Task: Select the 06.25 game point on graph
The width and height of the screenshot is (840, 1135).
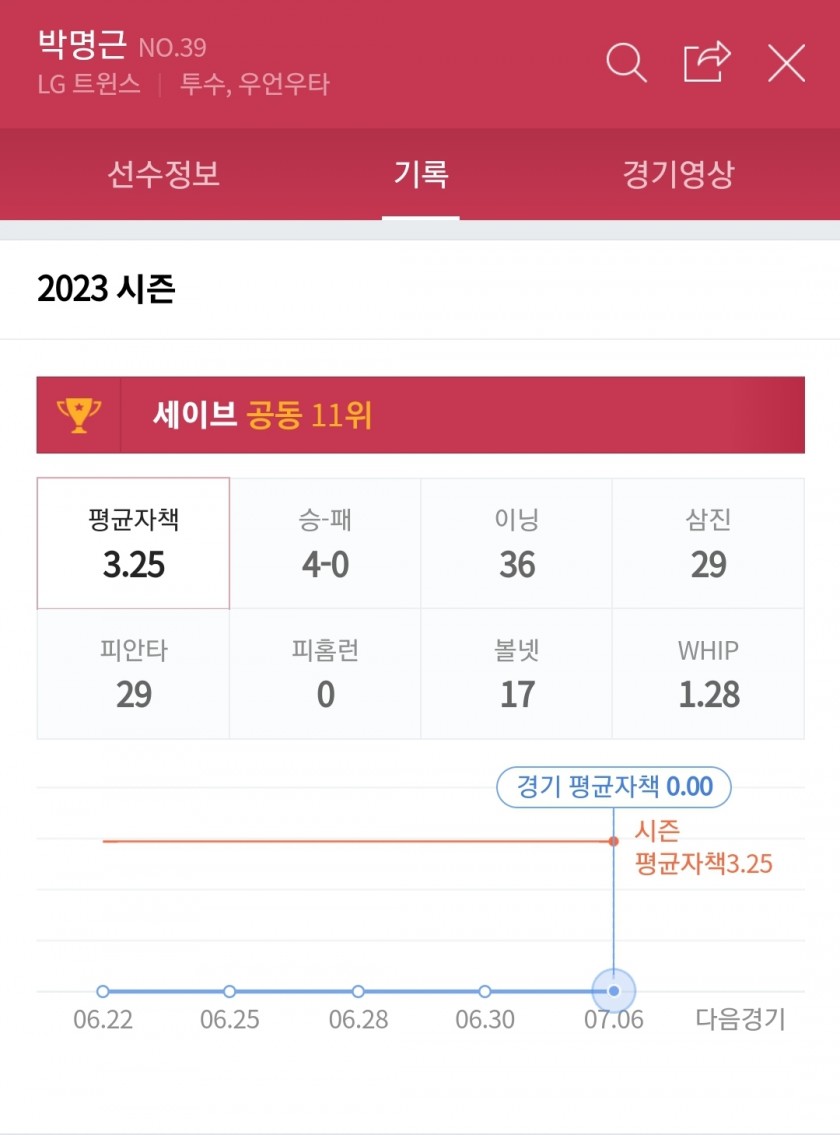Action: tap(229, 991)
